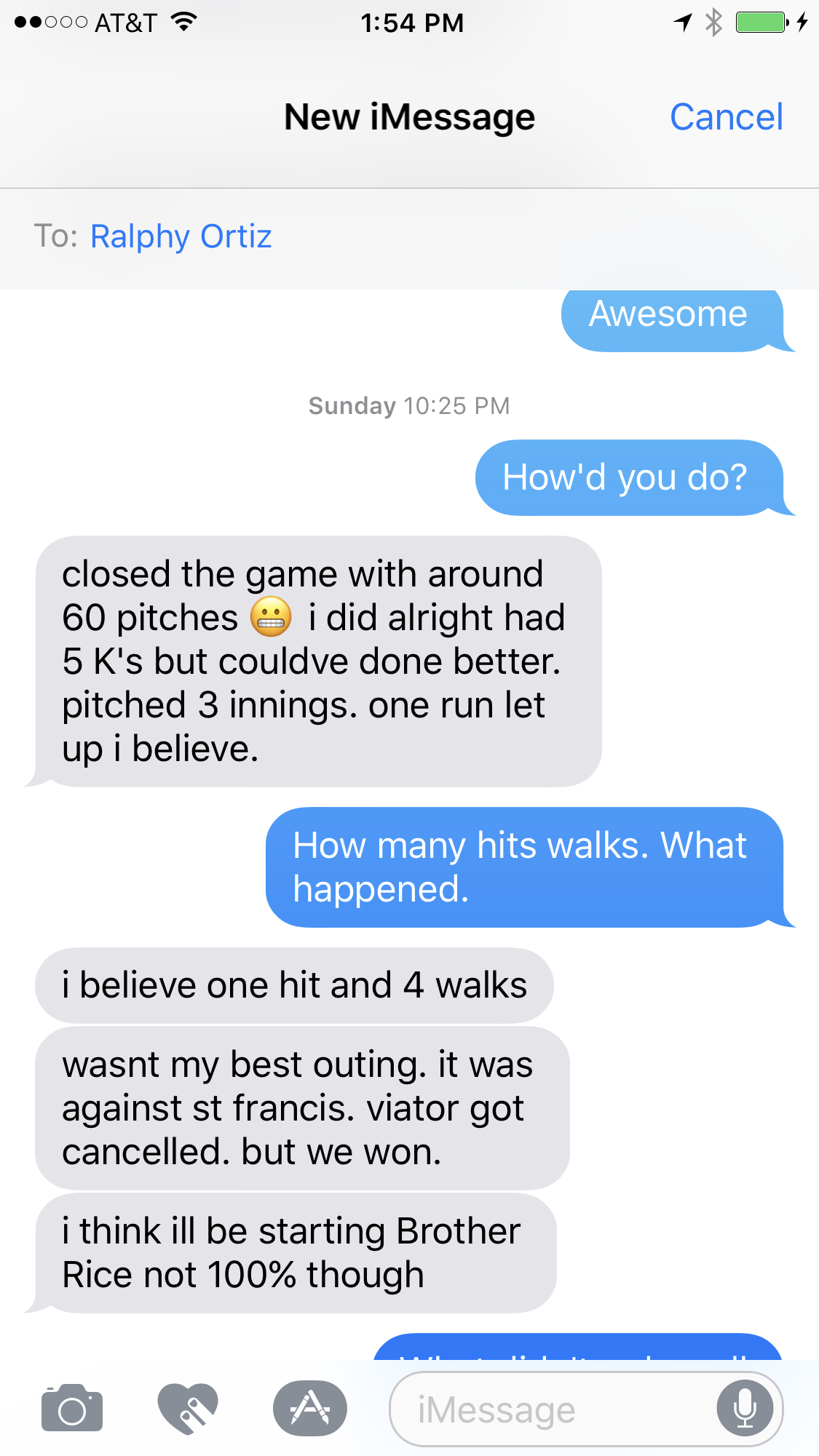Open the iMessage App Store drawer
The width and height of the screenshot is (819, 1456).
[x=310, y=1408]
